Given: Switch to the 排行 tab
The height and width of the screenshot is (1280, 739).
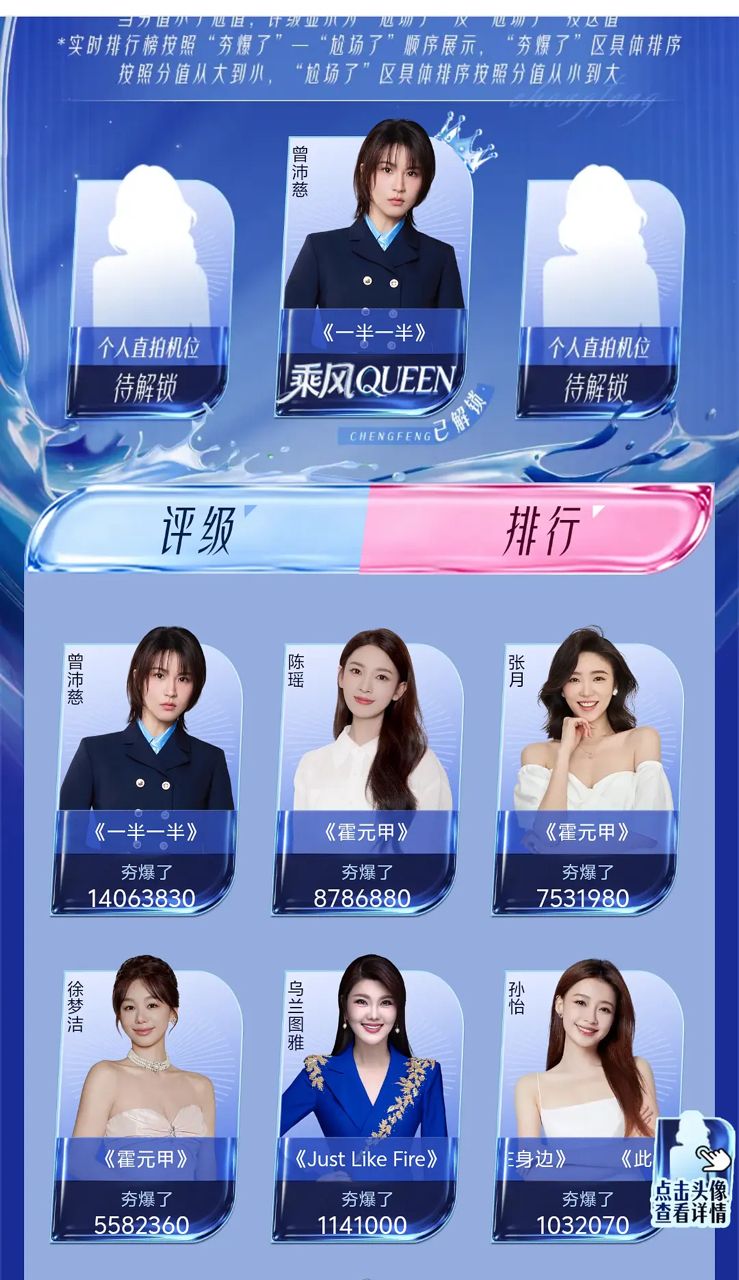Looking at the screenshot, I should pos(540,531).
